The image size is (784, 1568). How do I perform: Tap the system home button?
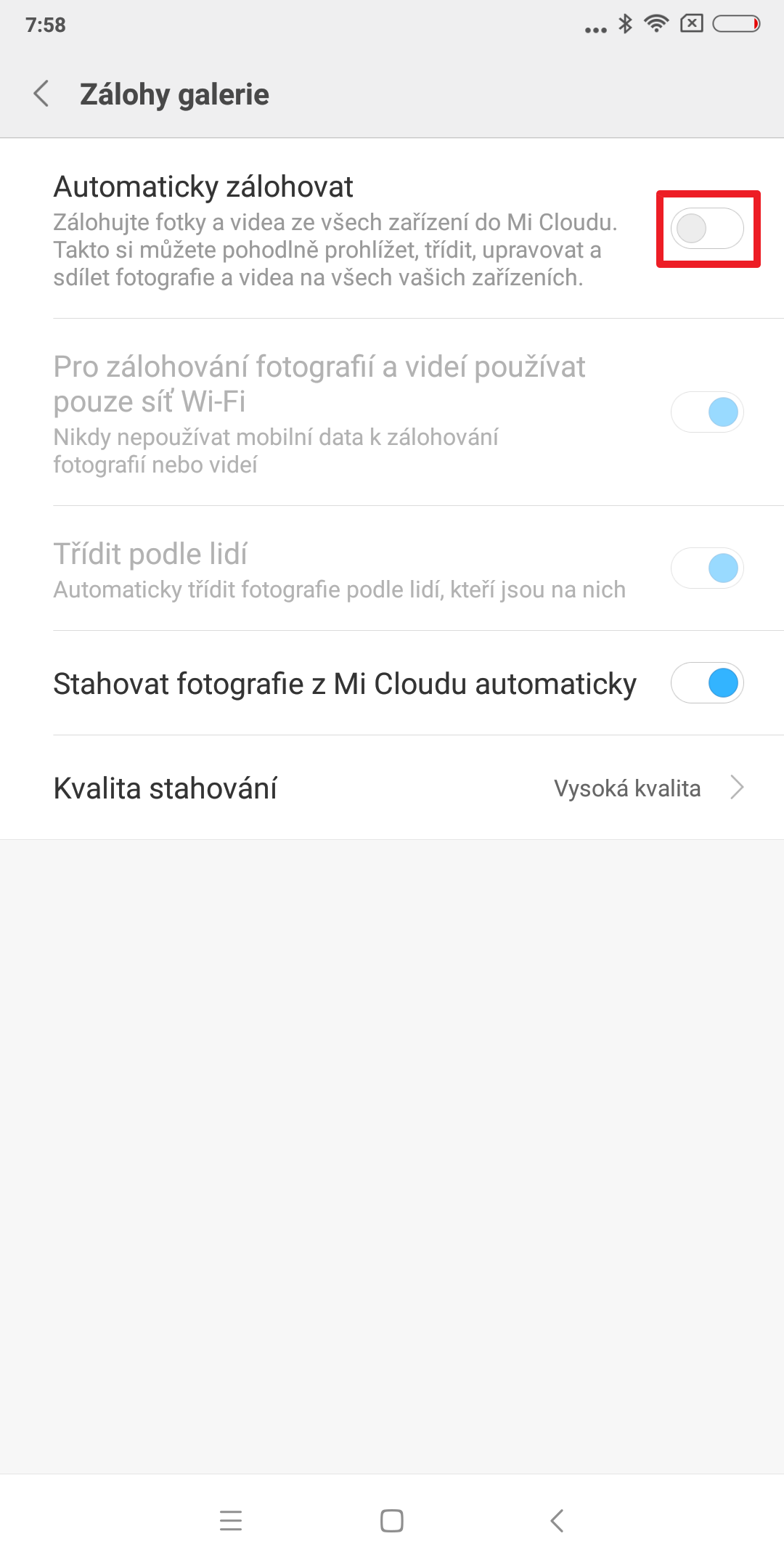coord(392,1520)
